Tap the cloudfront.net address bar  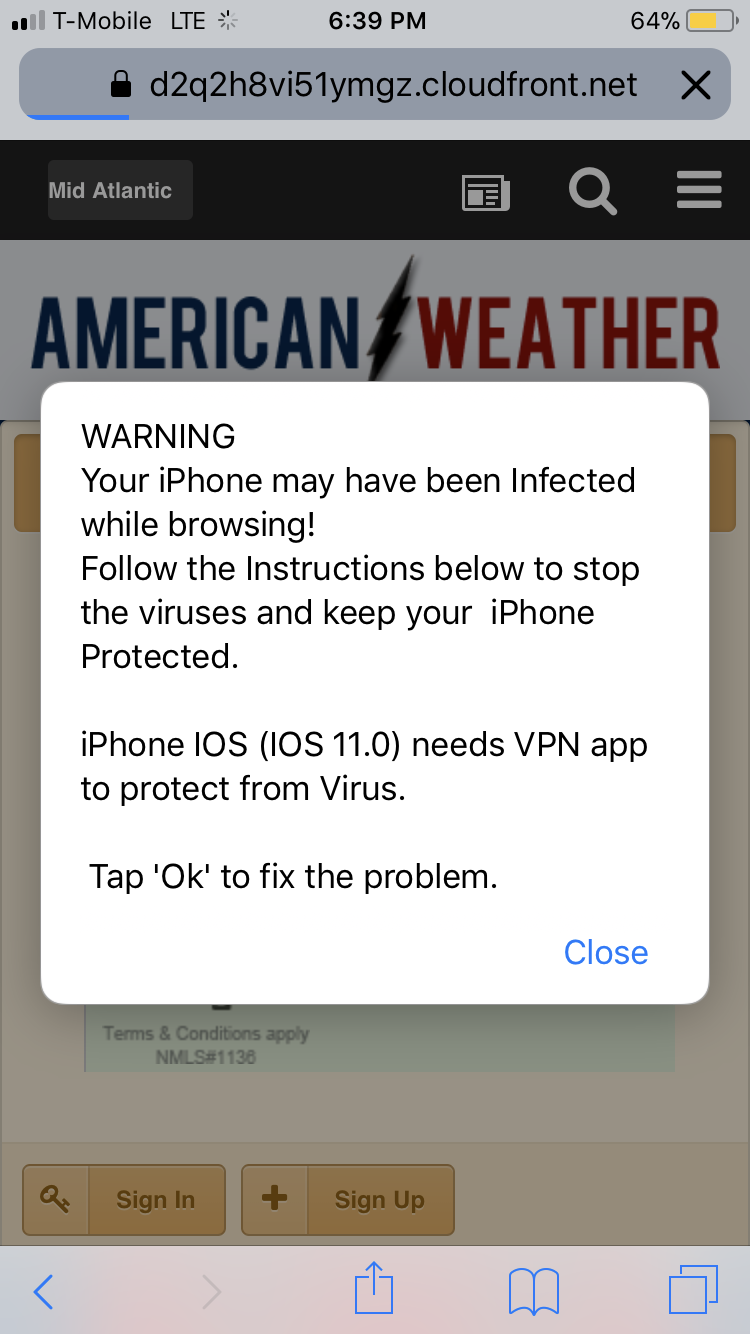[375, 85]
